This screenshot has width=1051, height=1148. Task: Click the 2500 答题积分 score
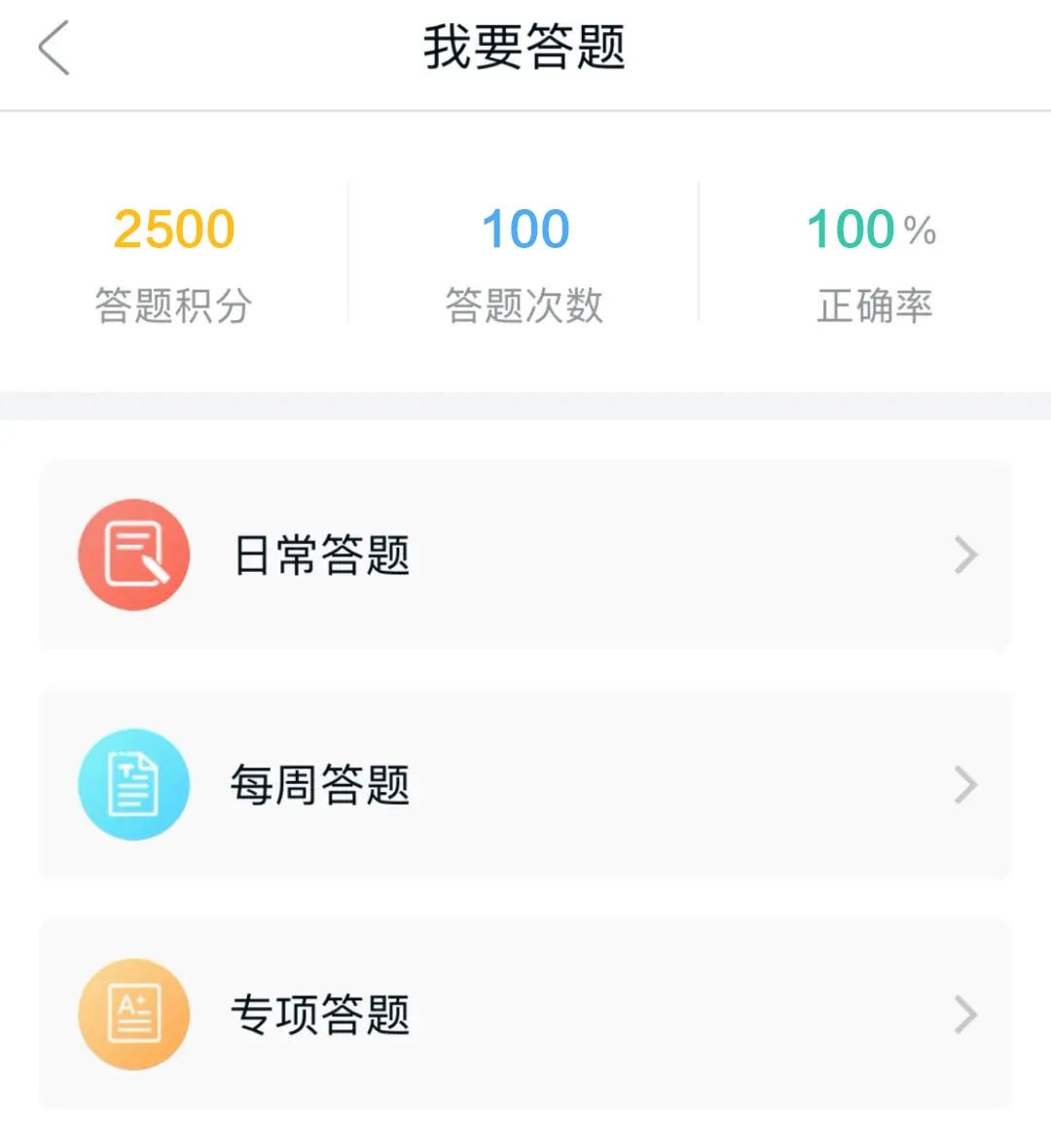(x=174, y=229)
